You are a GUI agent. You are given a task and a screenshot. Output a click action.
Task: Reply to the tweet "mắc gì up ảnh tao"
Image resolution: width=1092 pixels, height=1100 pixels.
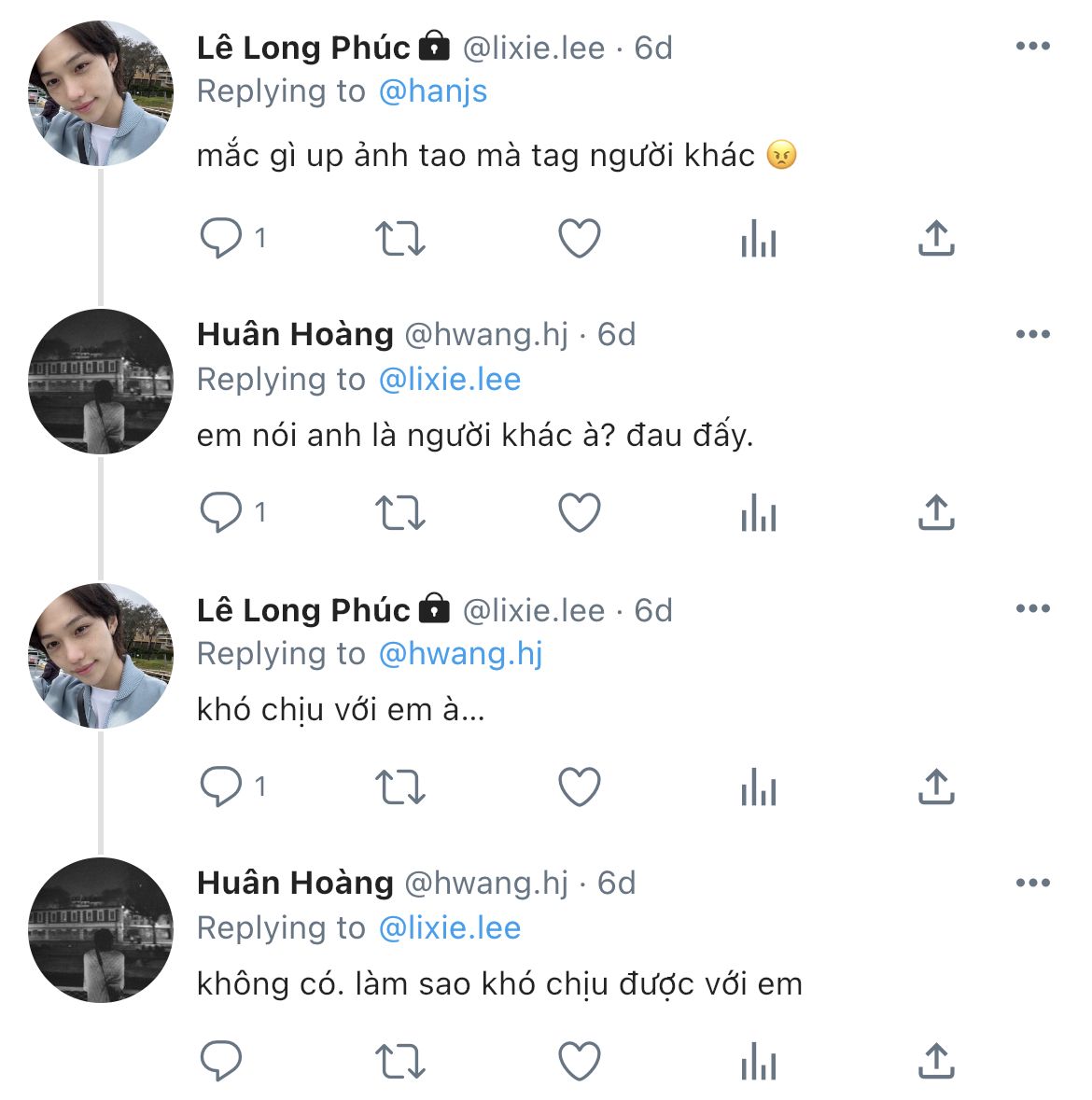(221, 239)
